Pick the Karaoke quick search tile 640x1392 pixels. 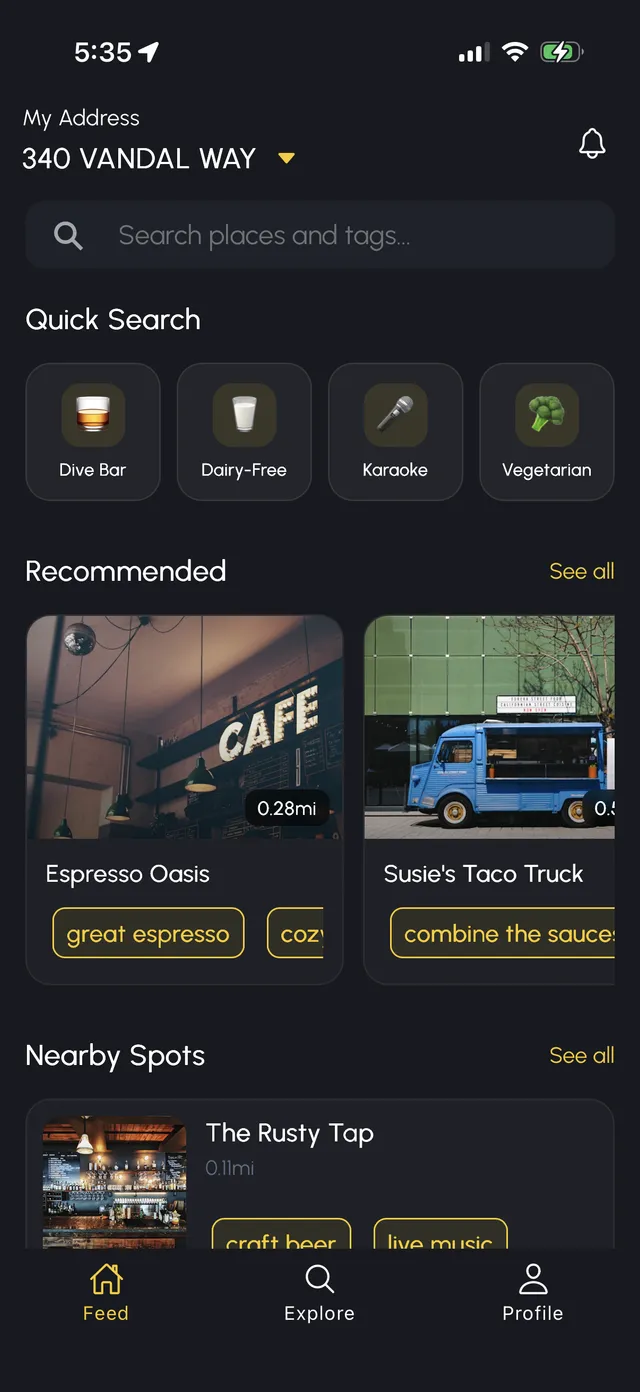395,431
